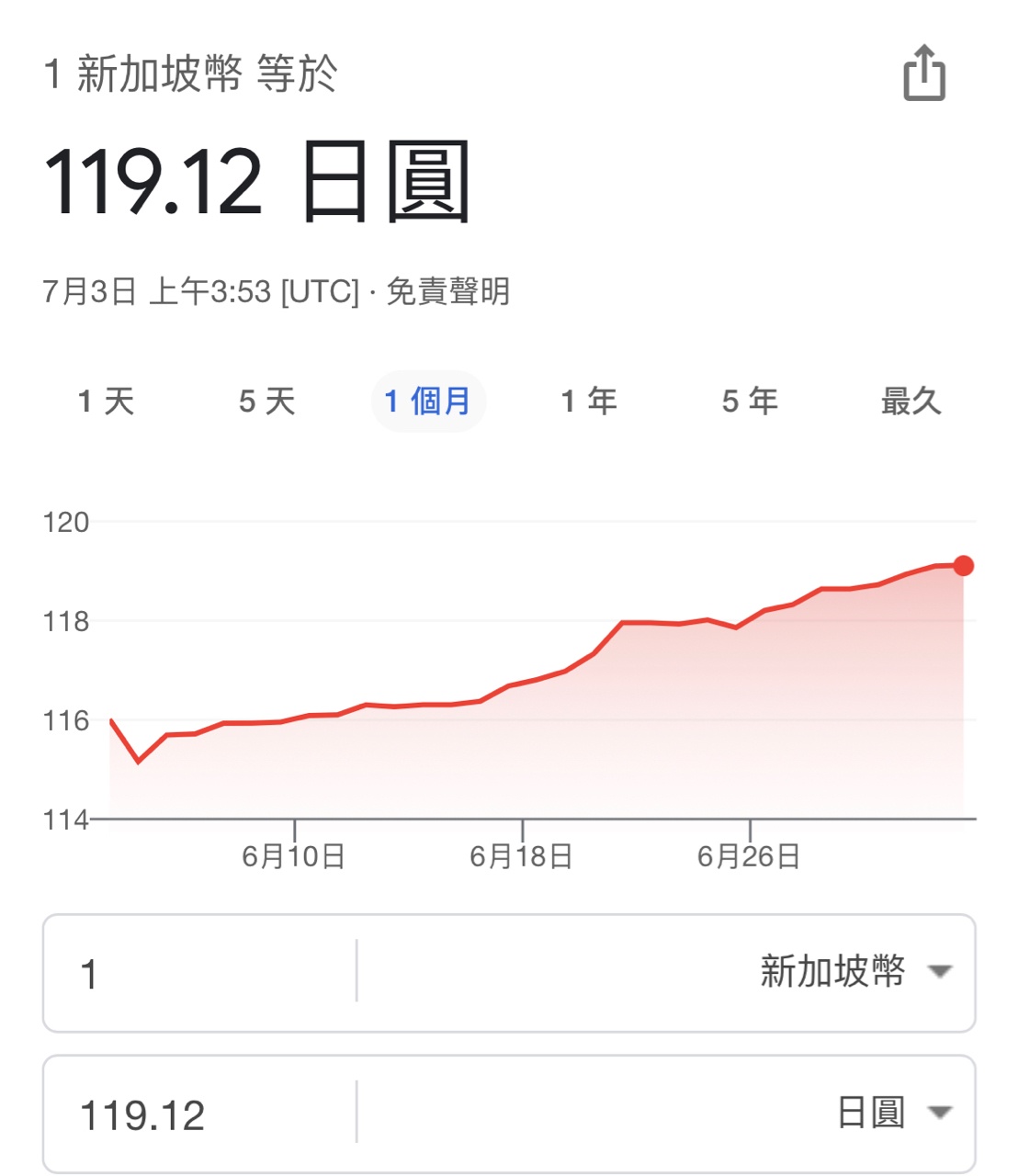Open the 免責聲明 link
The width and height of the screenshot is (1019, 1176).
[x=447, y=292]
